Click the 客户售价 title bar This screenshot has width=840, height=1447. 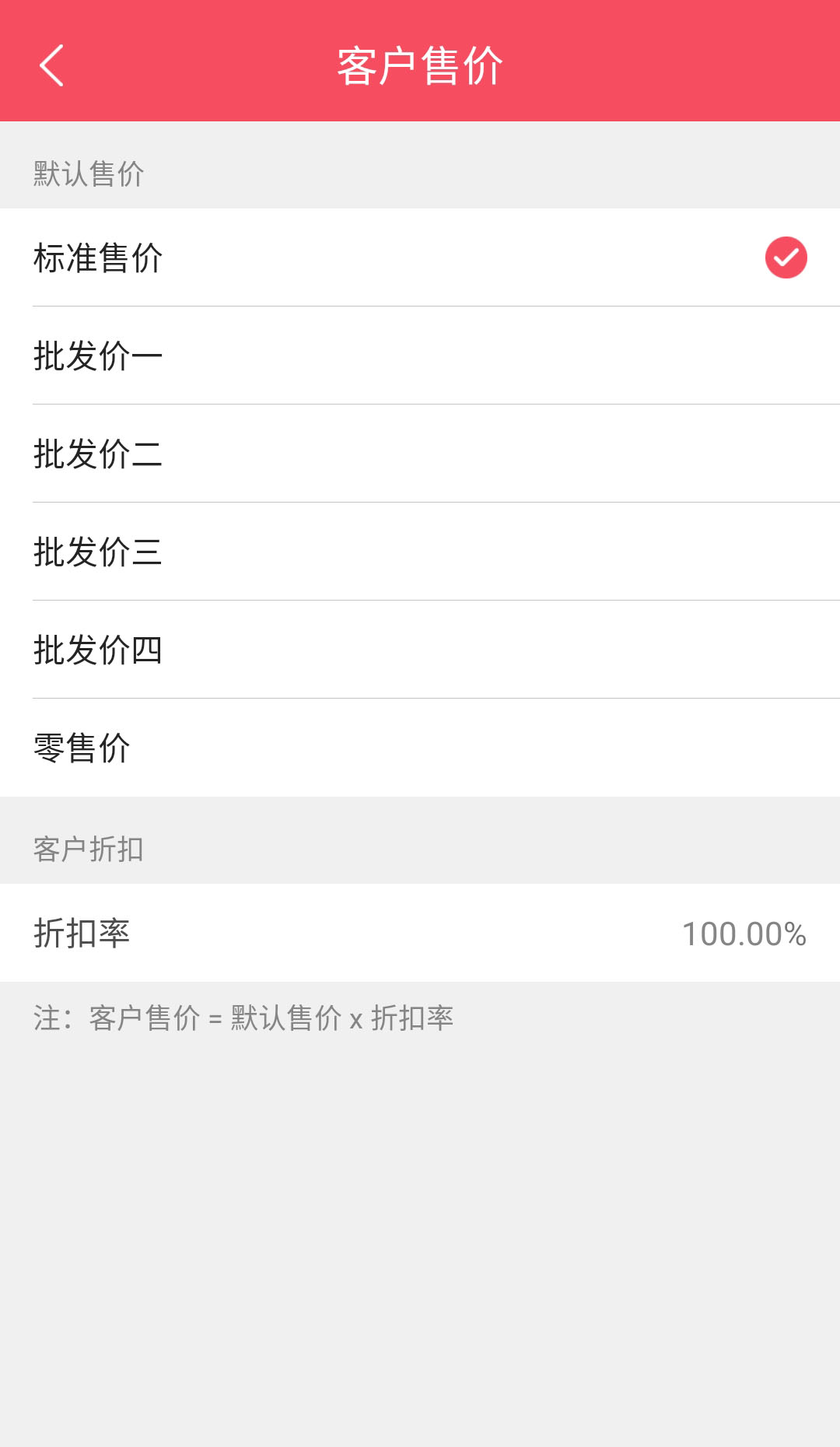[x=420, y=66]
